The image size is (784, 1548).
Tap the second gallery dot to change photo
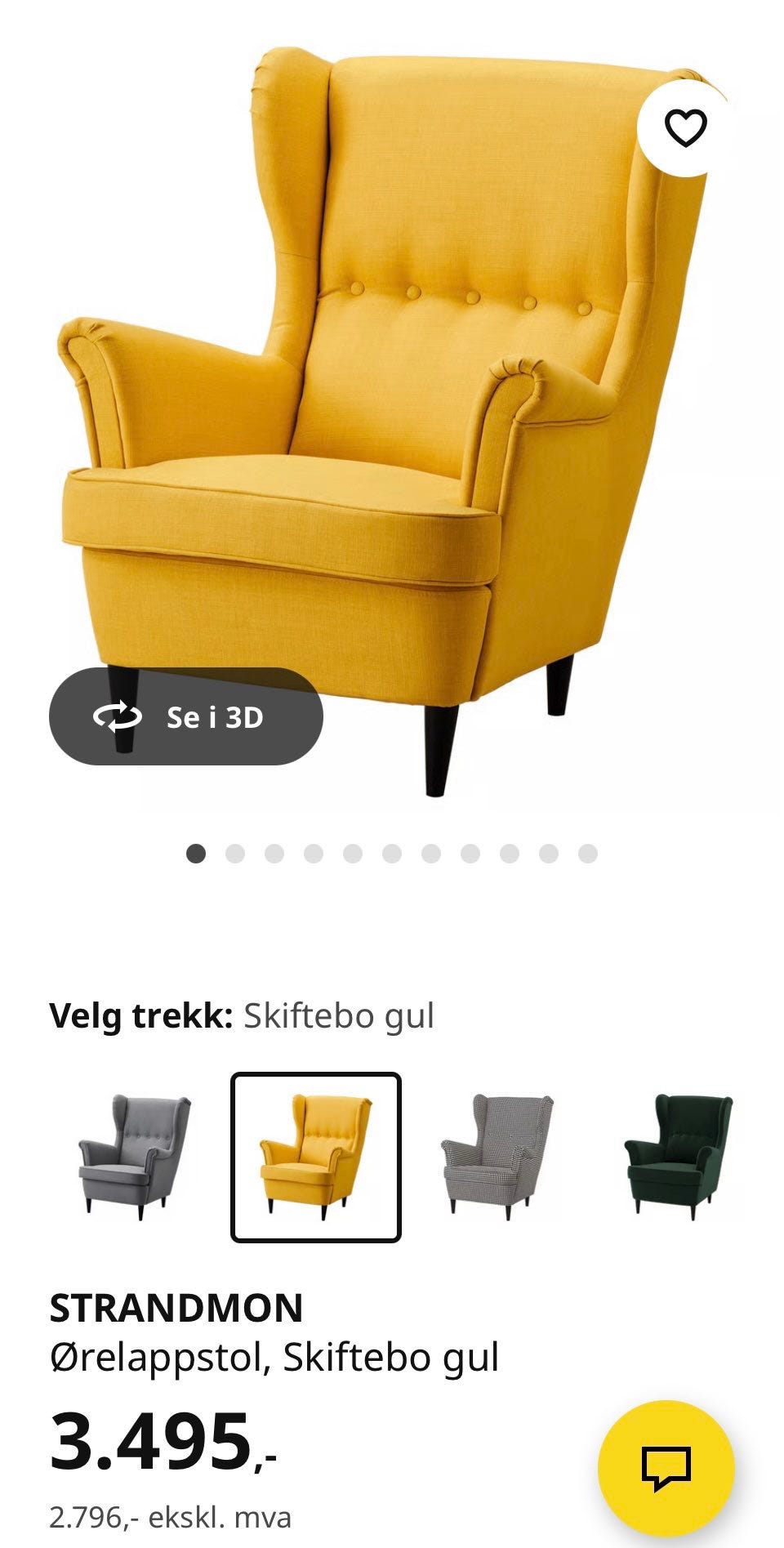(x=233, y=853)
